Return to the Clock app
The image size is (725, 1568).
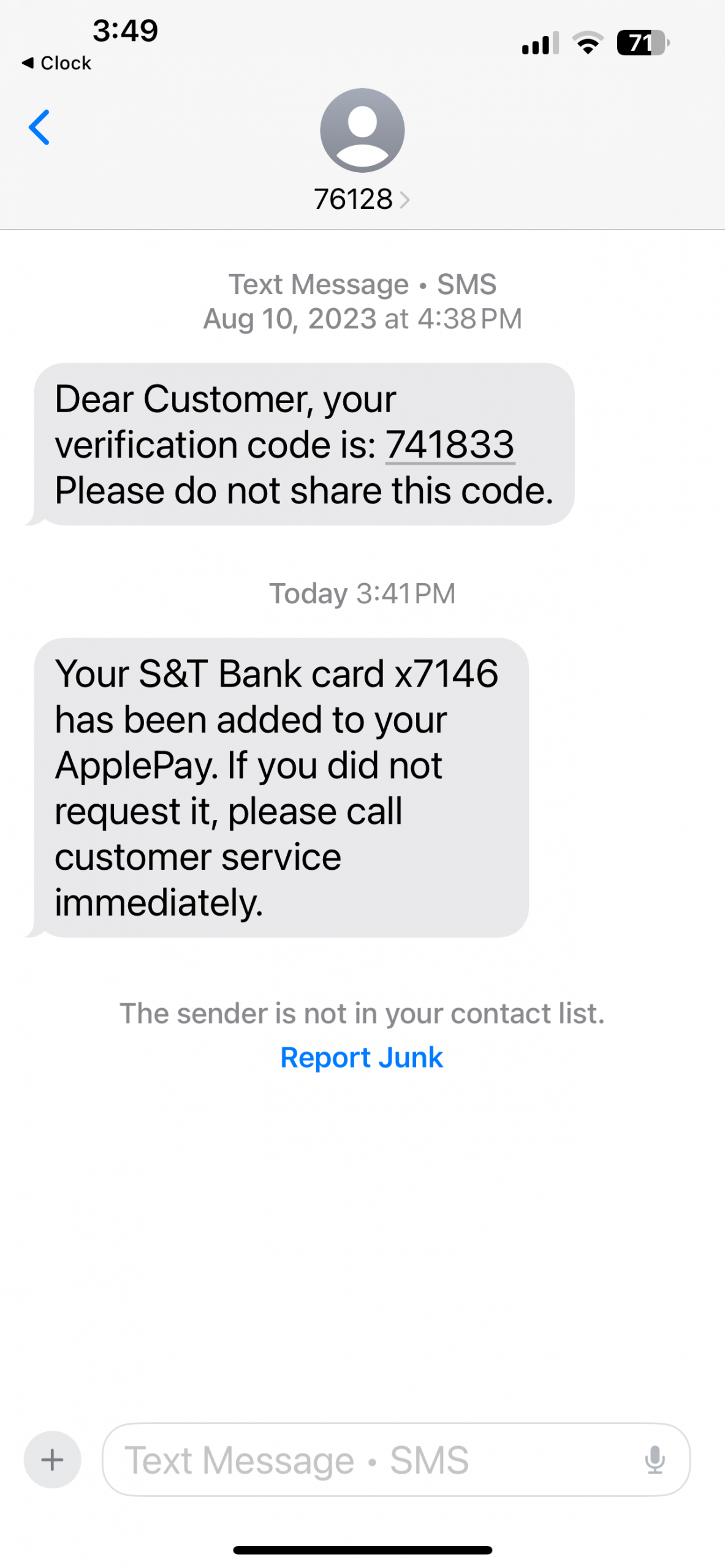coord(56,63)
